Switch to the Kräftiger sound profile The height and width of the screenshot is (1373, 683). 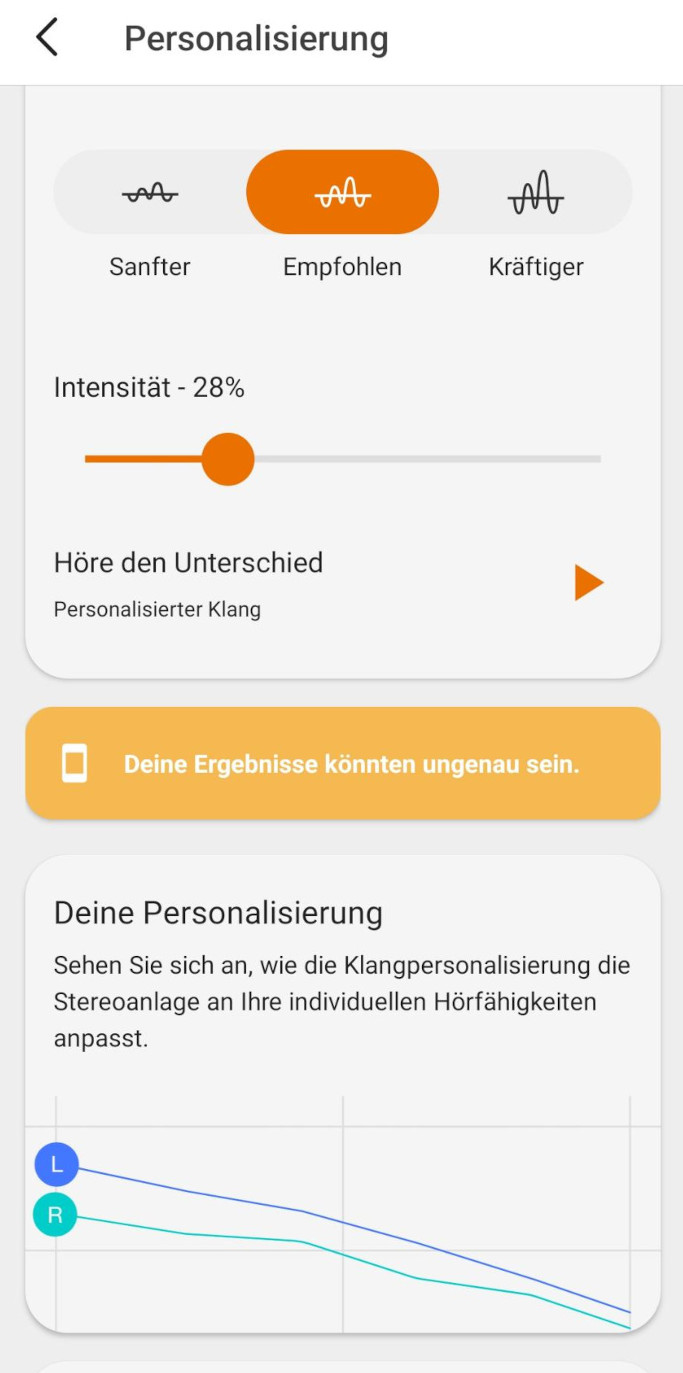tap(536, 193)
